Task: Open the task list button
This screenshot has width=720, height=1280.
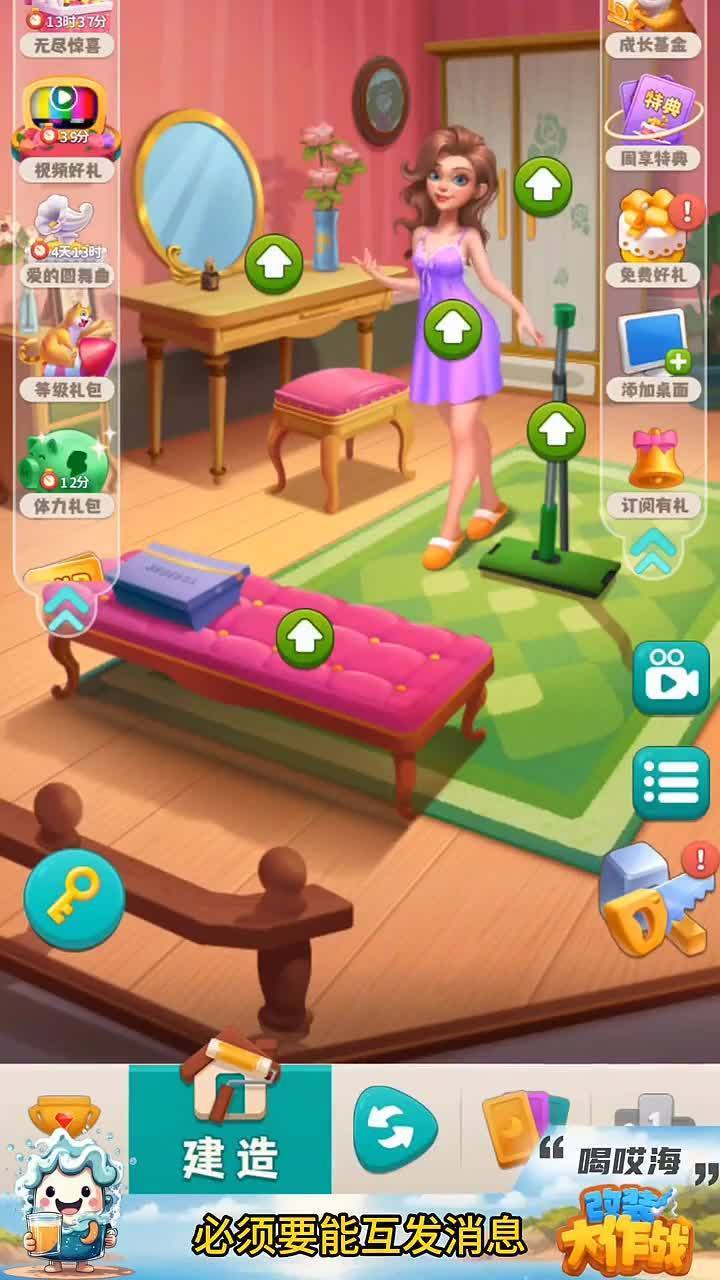Action: [x=671, y=782]
